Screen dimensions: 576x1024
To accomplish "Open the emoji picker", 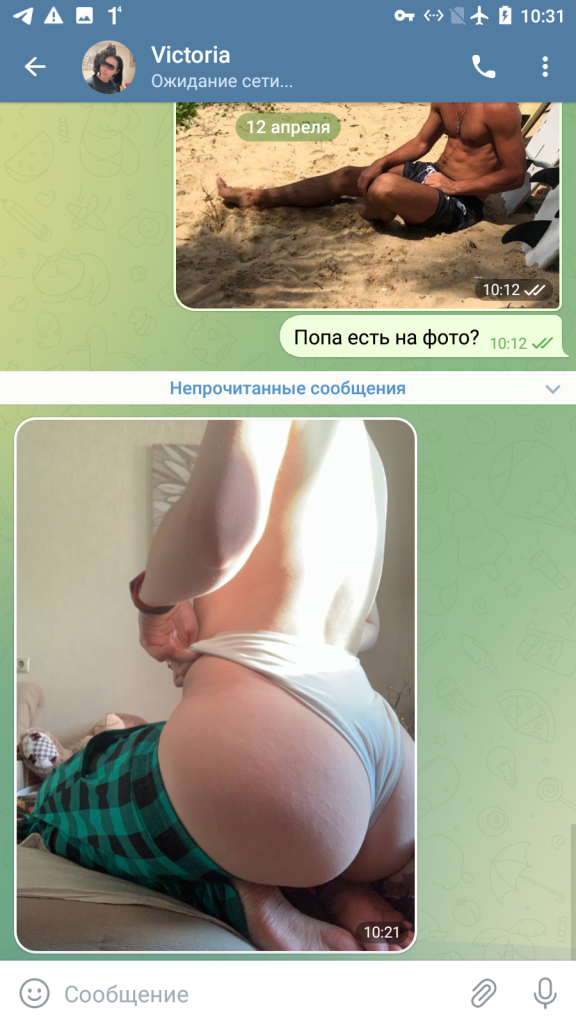I will click(x=34, y=993).
